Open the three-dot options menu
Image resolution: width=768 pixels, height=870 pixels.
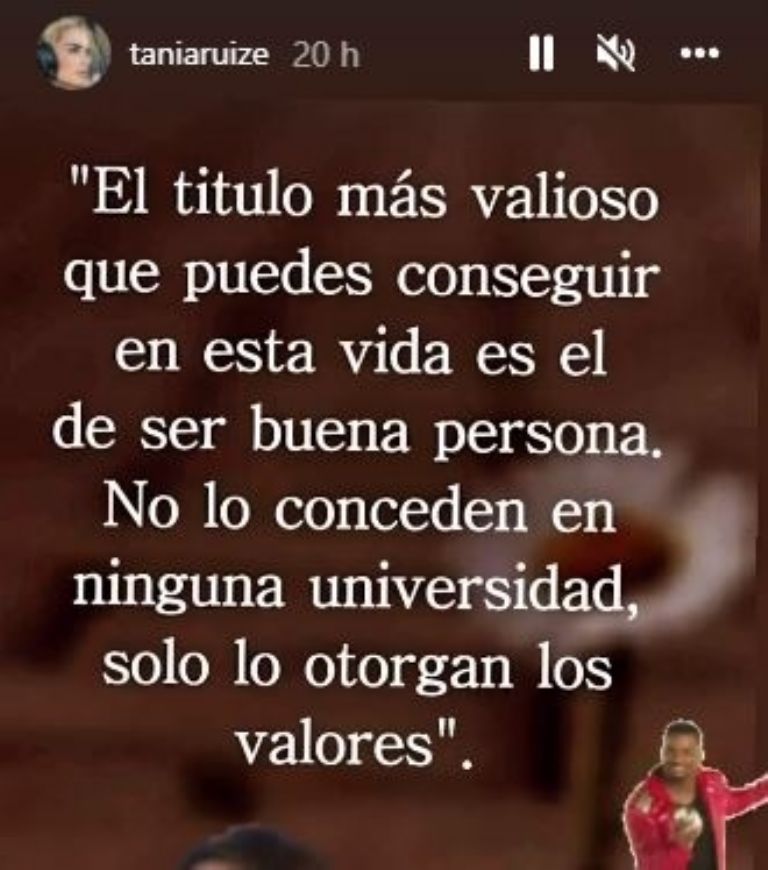pyautogui.click(x=699, y=55)
